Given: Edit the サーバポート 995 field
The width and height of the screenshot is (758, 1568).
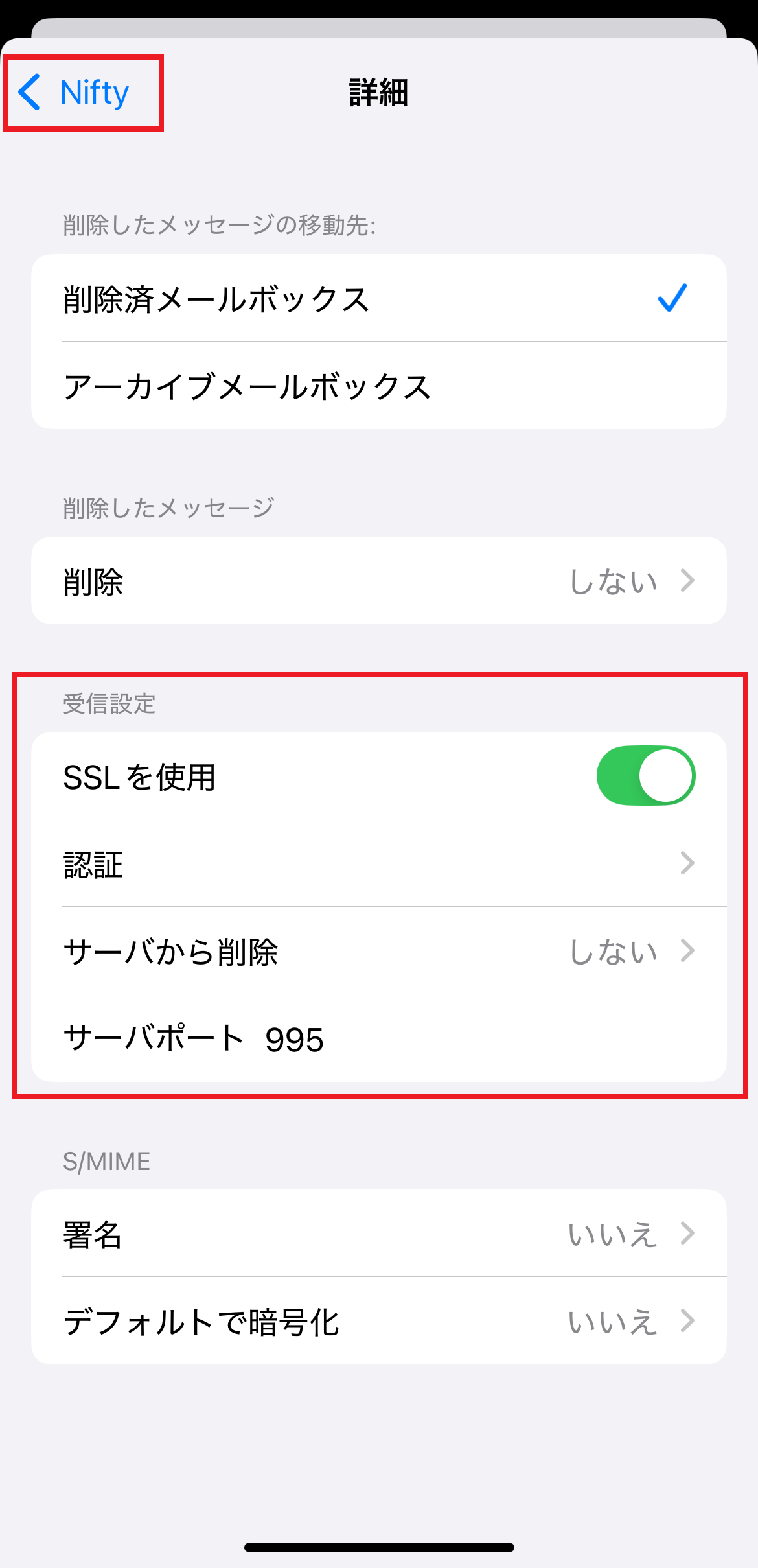Looking at the screenshot, I should [x=379, y=1038].
